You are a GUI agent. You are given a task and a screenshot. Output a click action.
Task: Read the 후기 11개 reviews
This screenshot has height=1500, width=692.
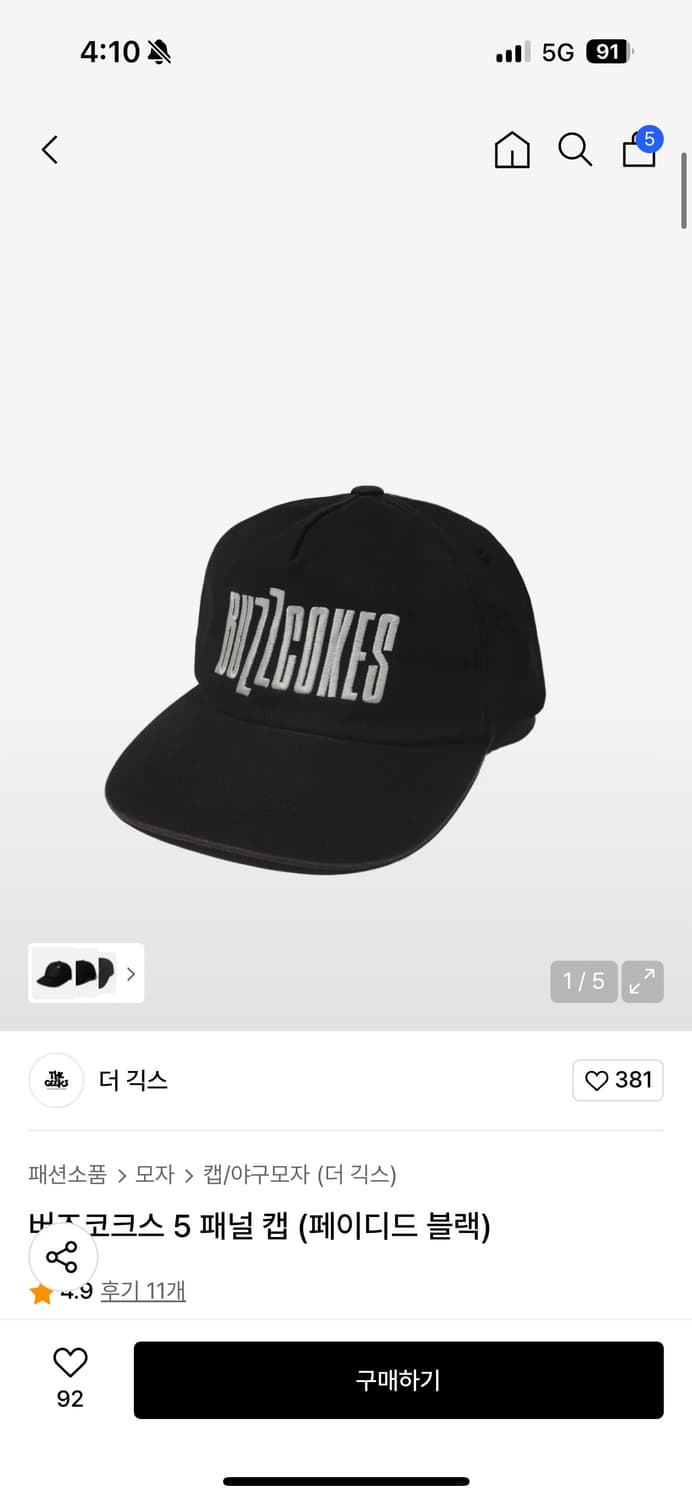143,1291
